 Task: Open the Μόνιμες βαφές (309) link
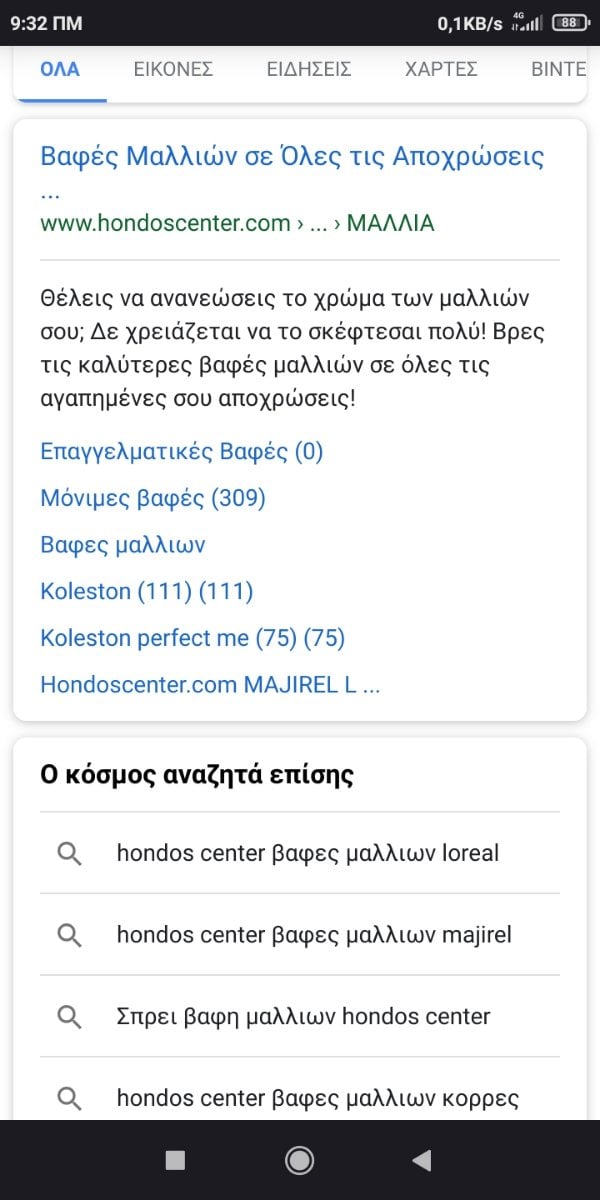point(153,498)
